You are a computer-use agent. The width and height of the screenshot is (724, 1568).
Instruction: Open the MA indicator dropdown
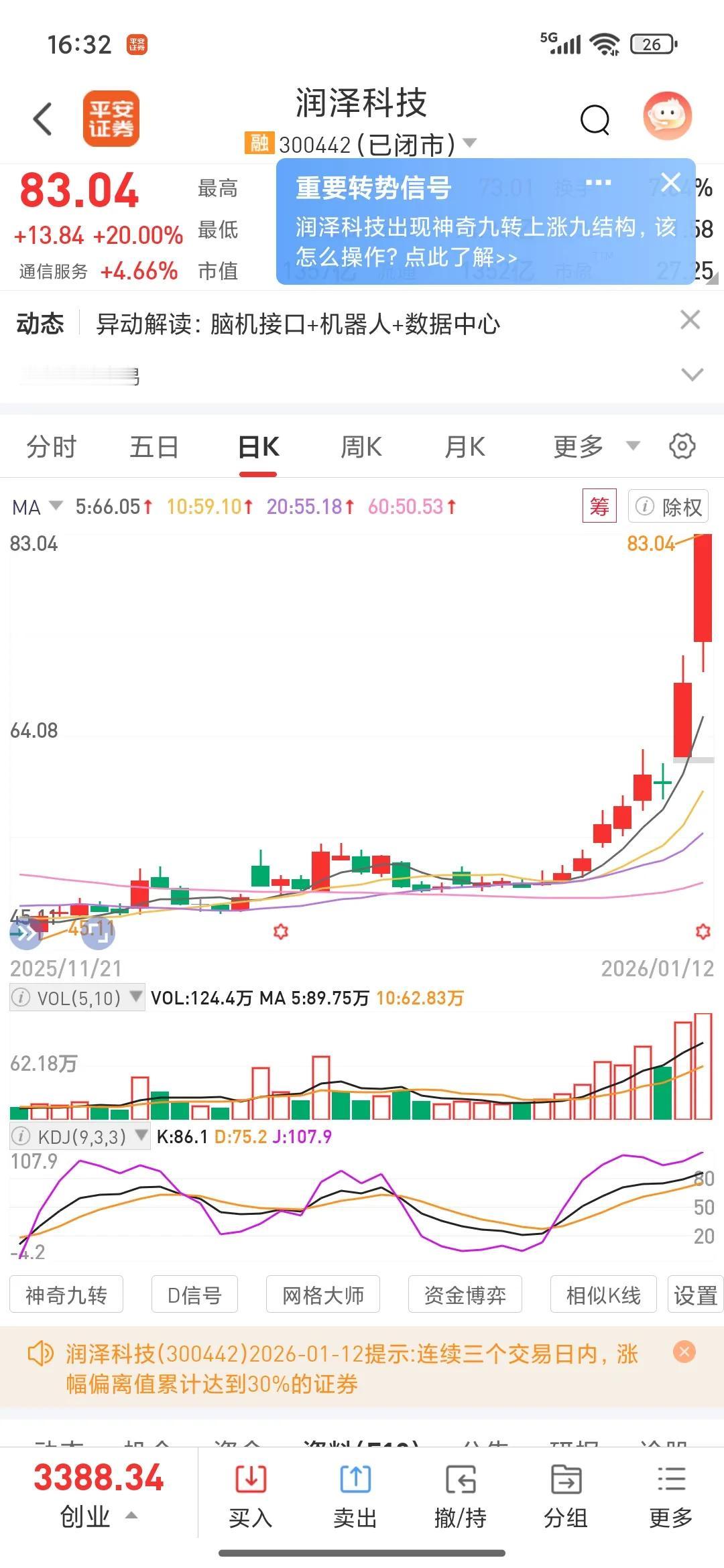pyautogui.click(x=37, y=507)
